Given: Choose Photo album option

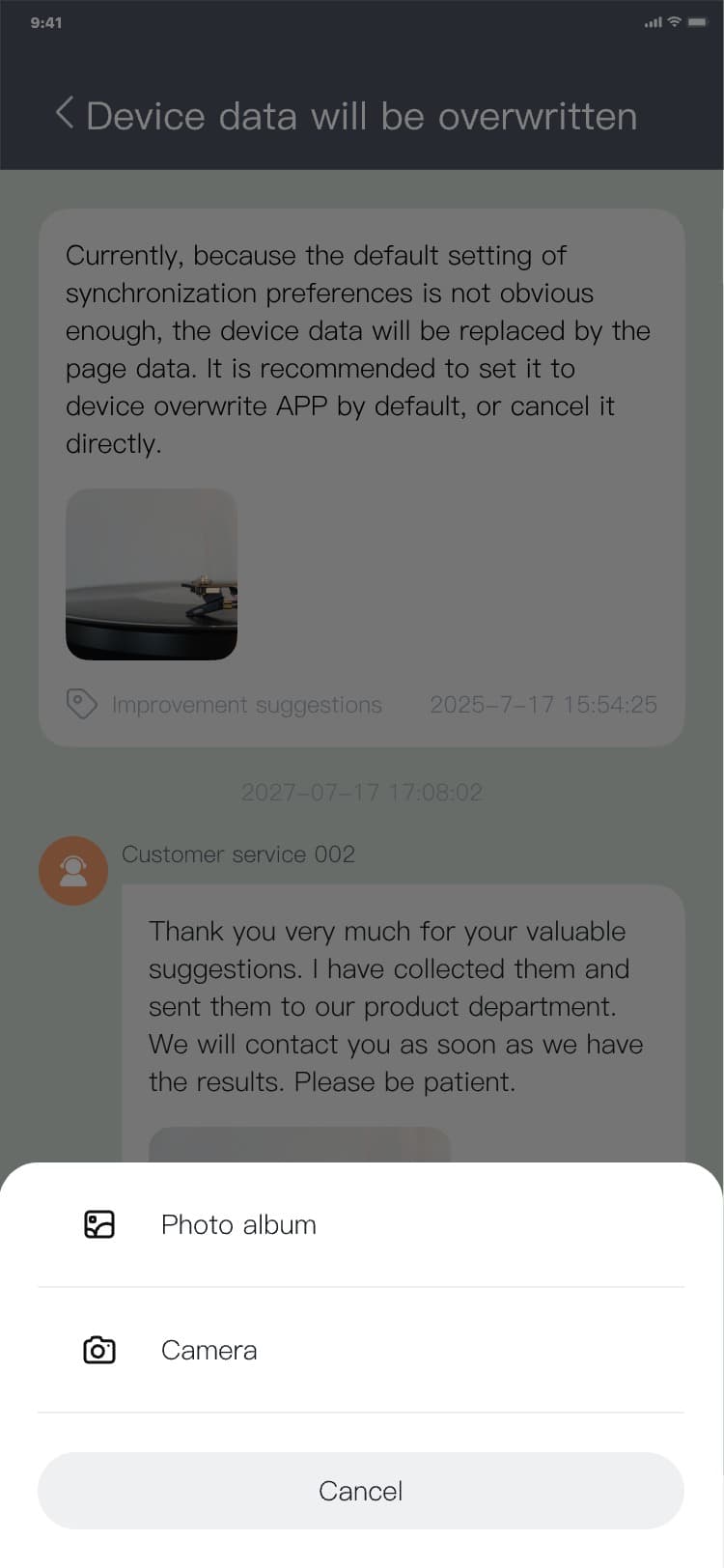Looking at the screenshot, I should 237,1224.
